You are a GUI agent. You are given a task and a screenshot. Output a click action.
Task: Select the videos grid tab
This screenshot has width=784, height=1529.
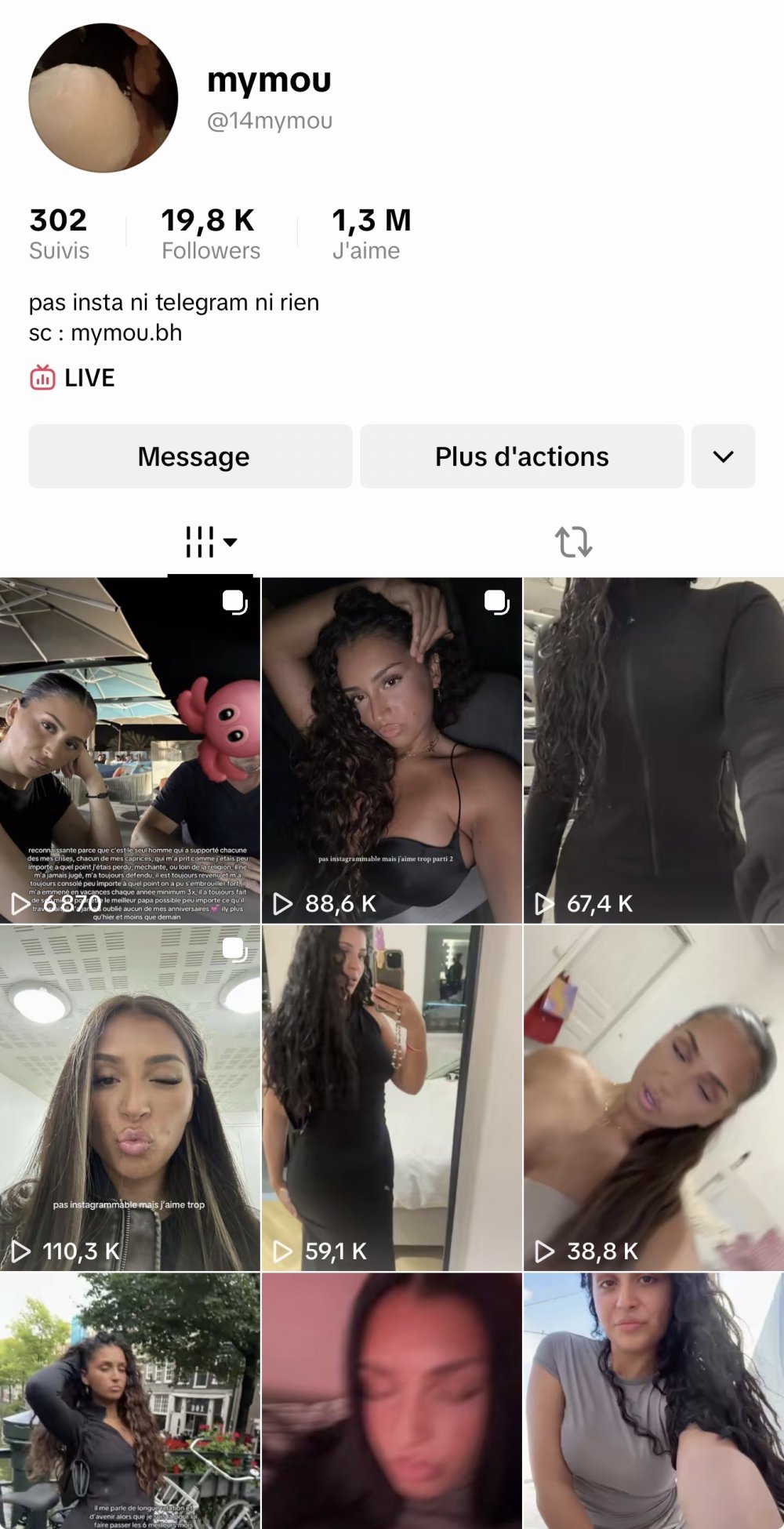209,542
